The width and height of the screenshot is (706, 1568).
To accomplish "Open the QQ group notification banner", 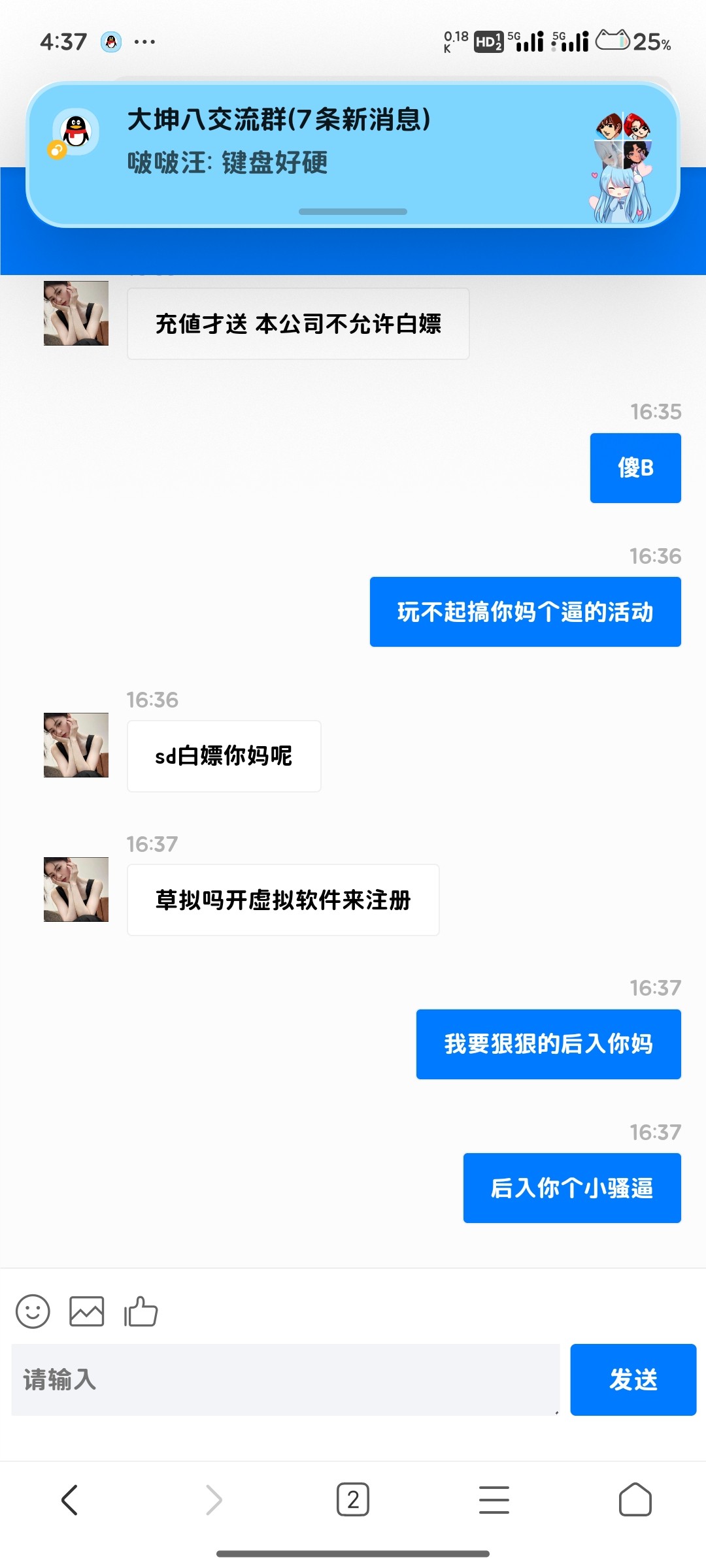I will (x=353, y=155).
